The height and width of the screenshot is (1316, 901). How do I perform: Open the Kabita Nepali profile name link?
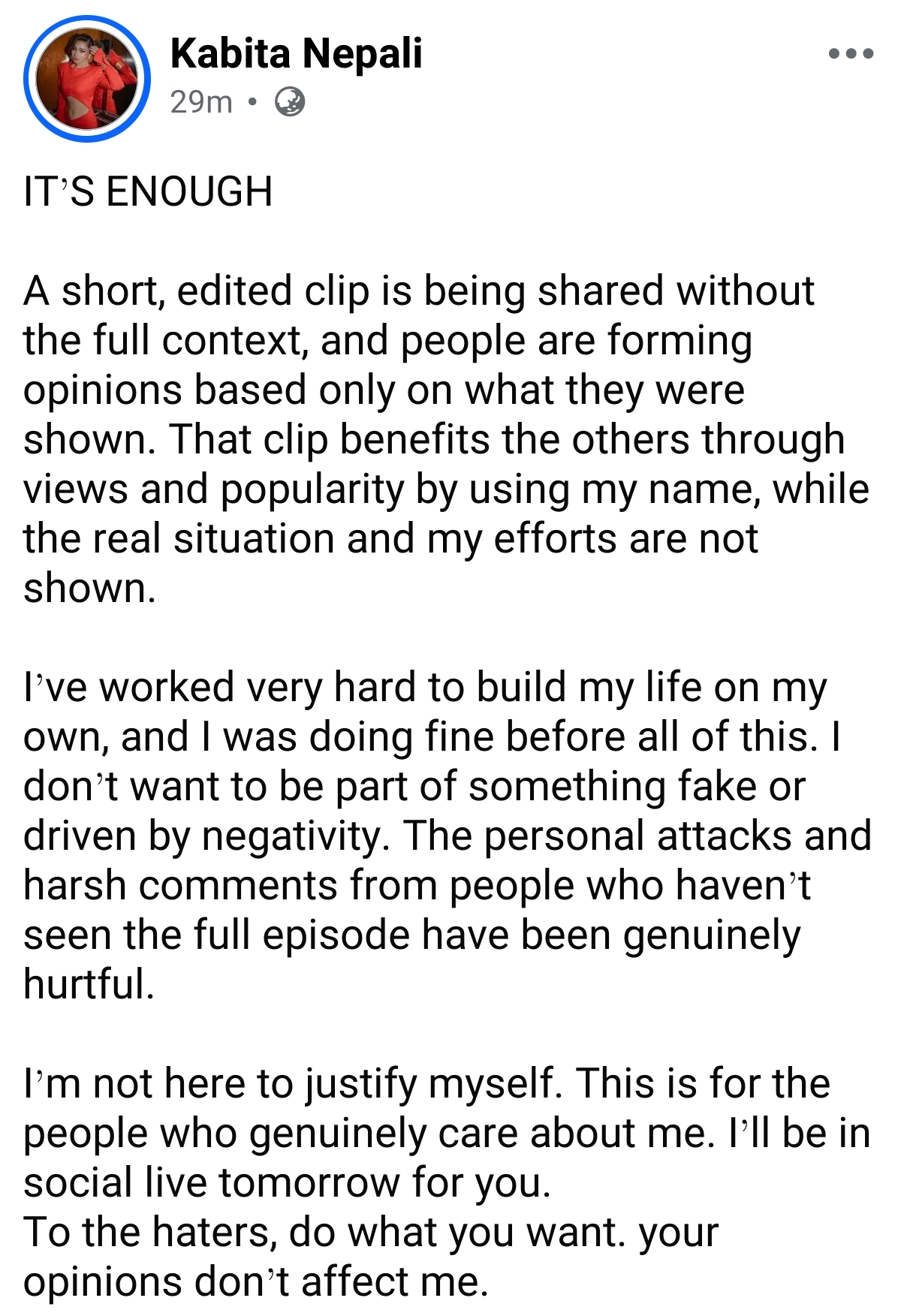pos(296,53)
